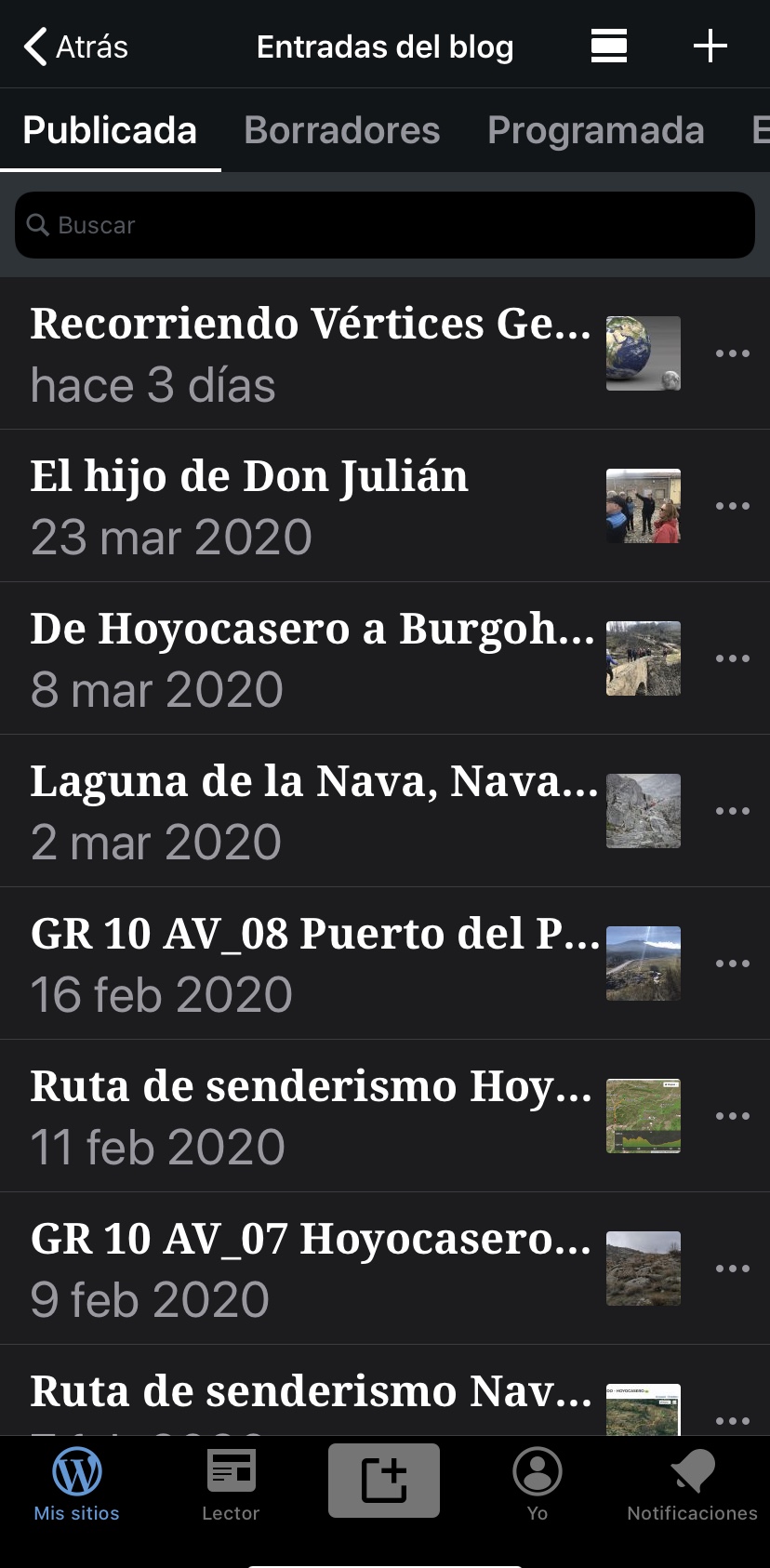Show options for Laguna de la Nava post
Image resolution: width=770 pixels, height=1568 pixels.
coord(733,811)
